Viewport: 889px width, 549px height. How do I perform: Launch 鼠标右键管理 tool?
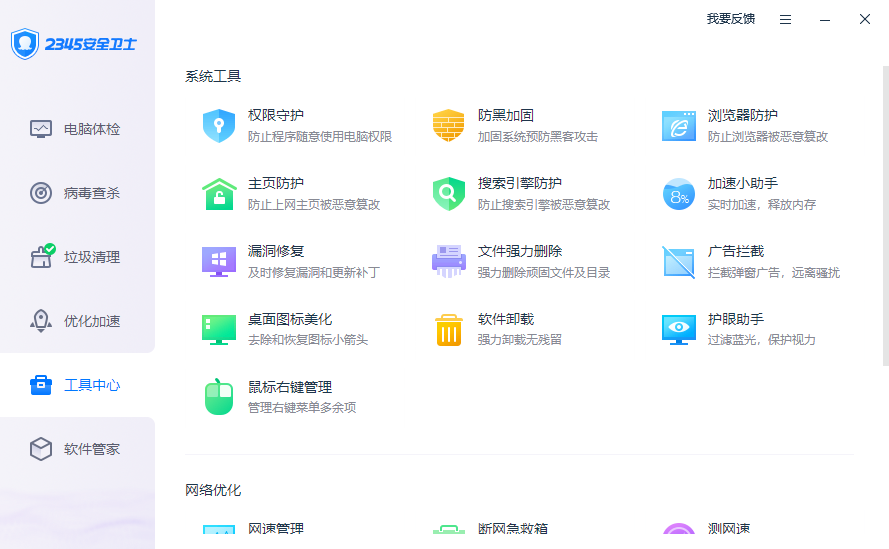coord(290,388)
